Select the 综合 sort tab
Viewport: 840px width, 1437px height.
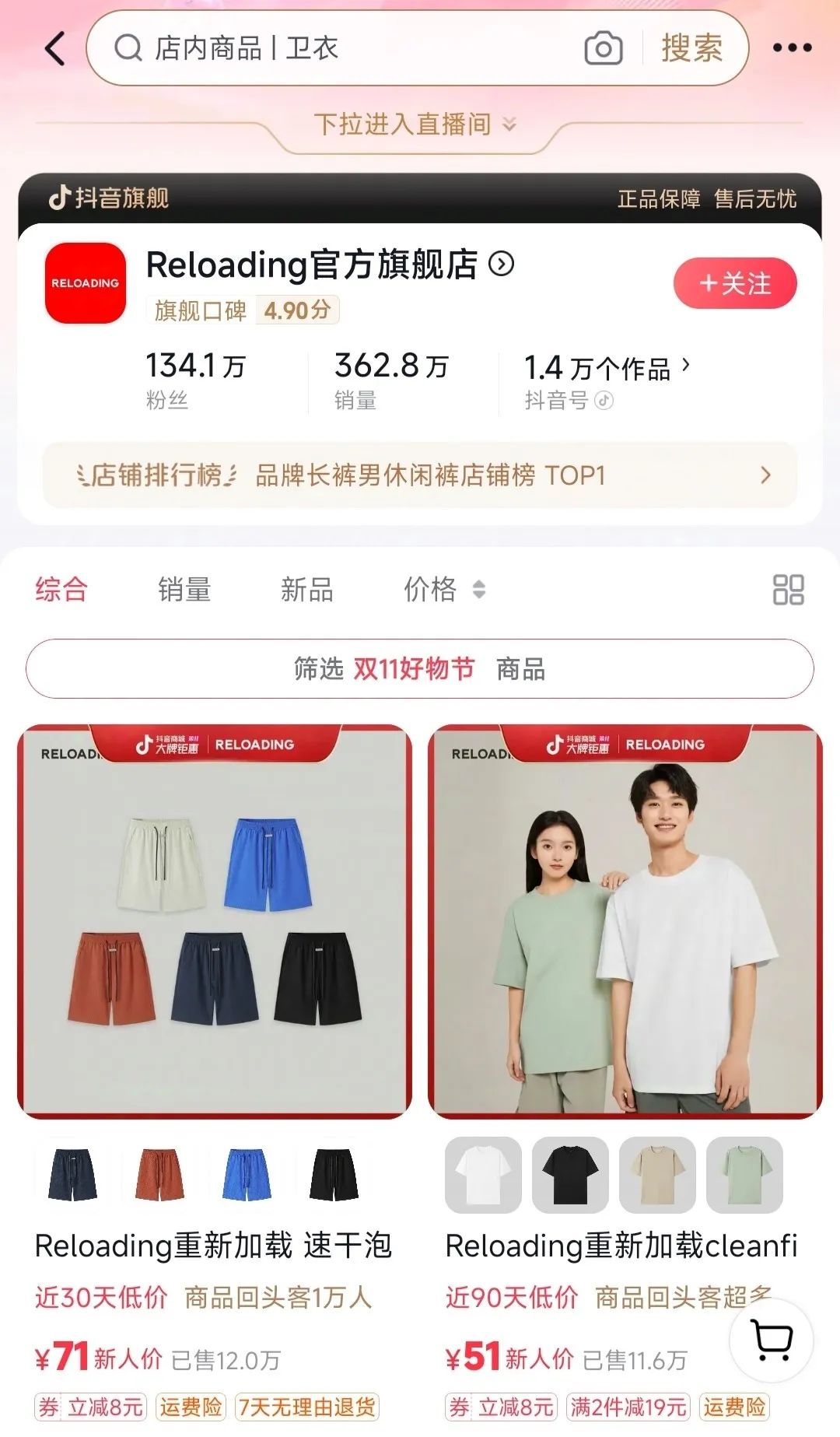click(x=61, y=590)
